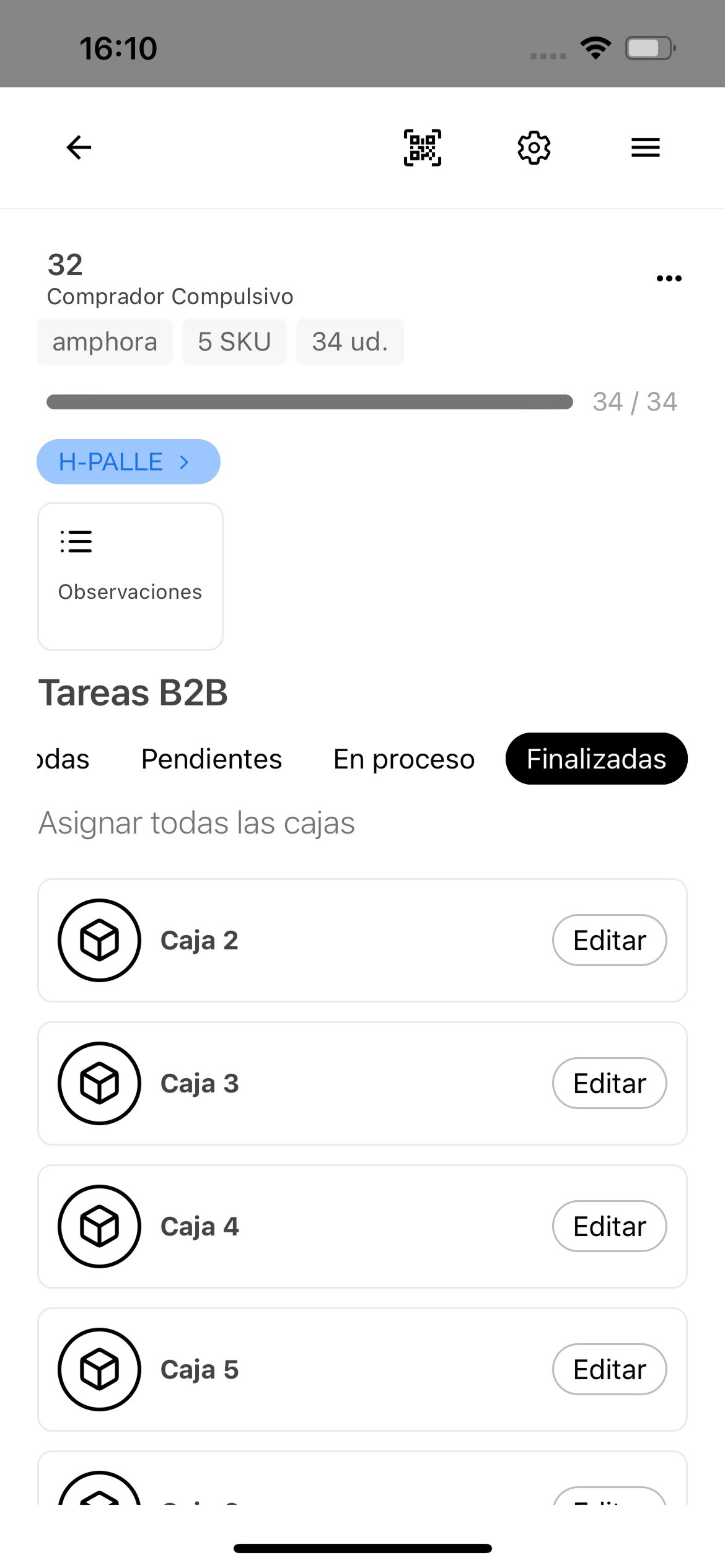This screenshot has width=725, height=1568.
Task: Switch to the Pendientes tab
Action: click(x=211, y=759)
